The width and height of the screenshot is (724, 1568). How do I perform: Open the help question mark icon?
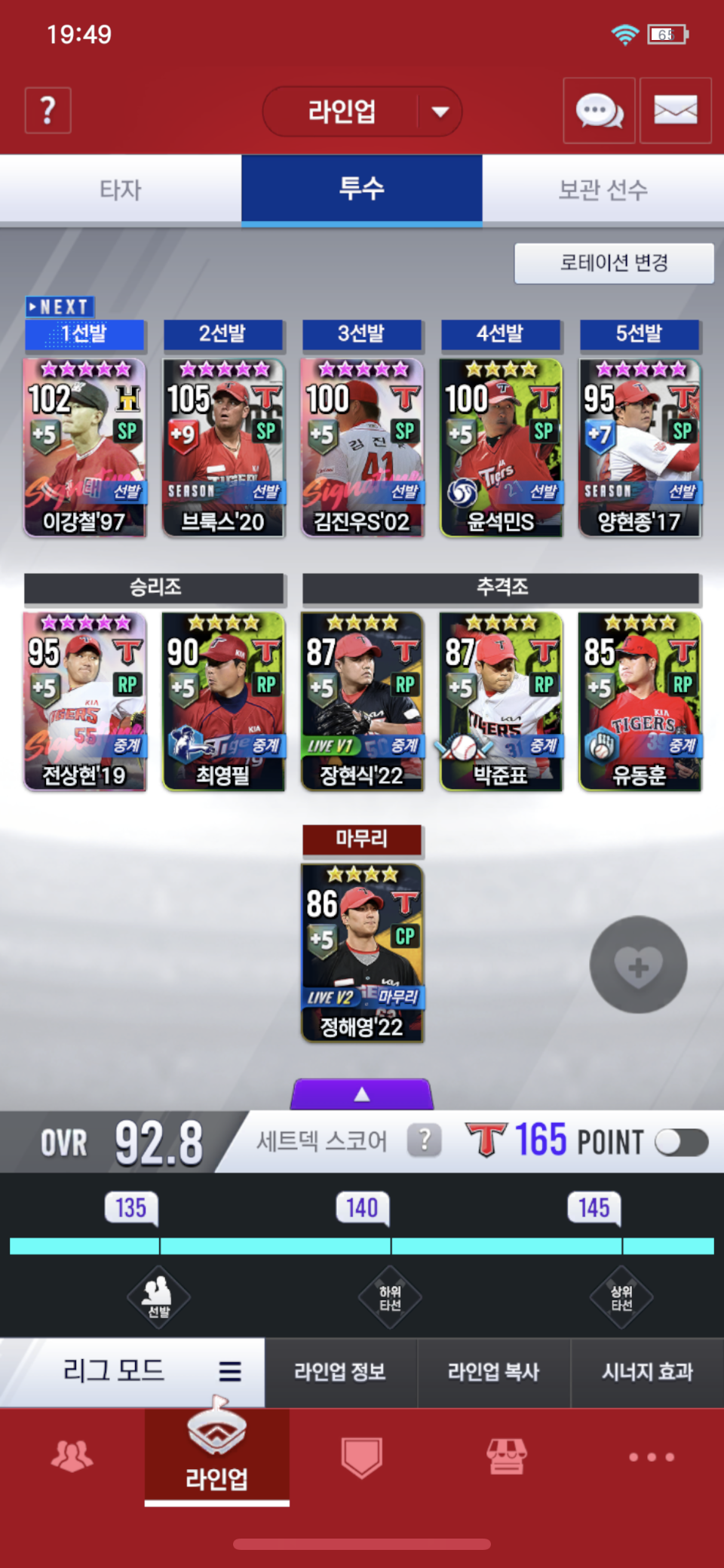tap(48, 111)
